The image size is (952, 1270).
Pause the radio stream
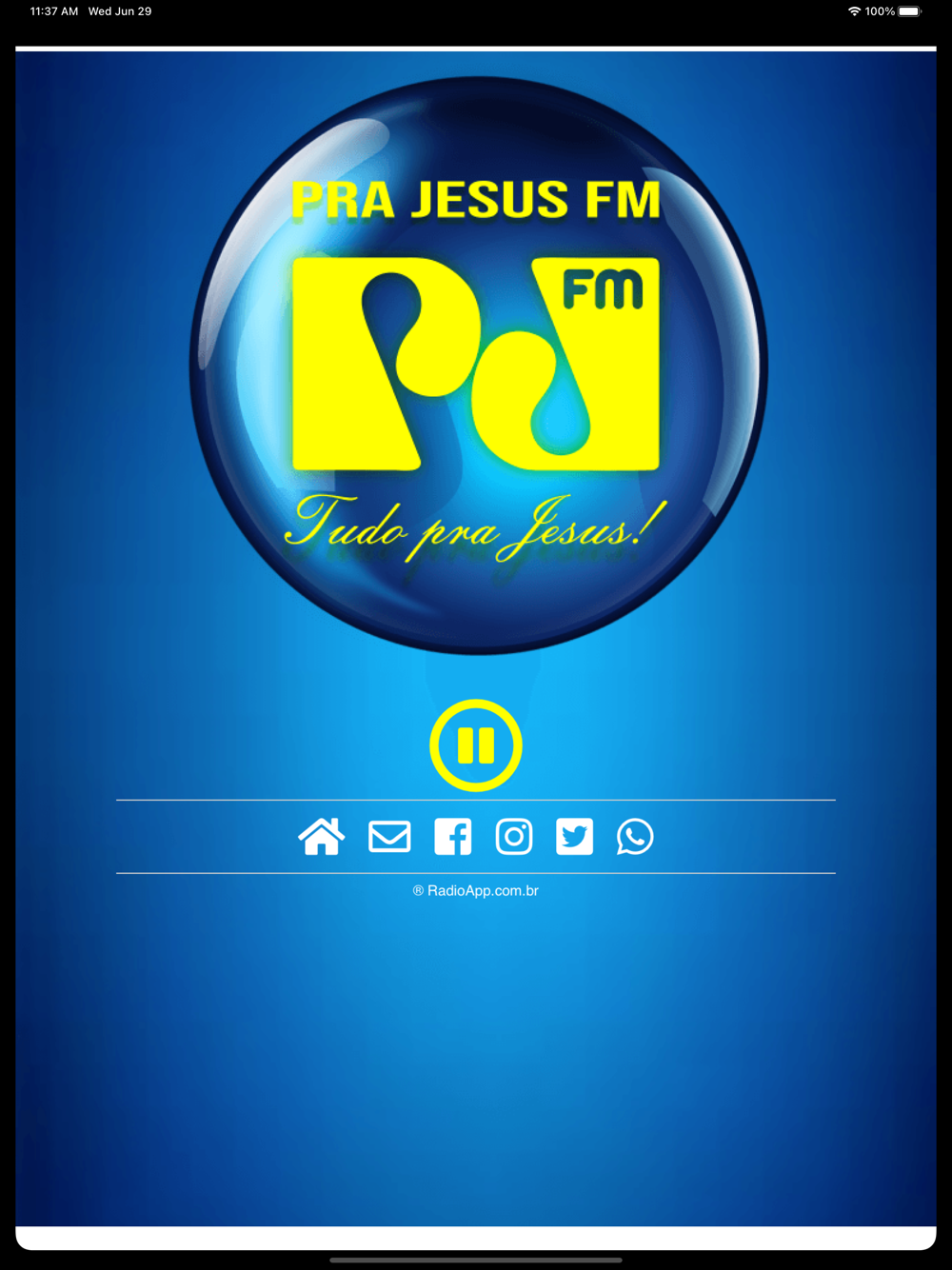pyautogui.click(x=476, y=745)
